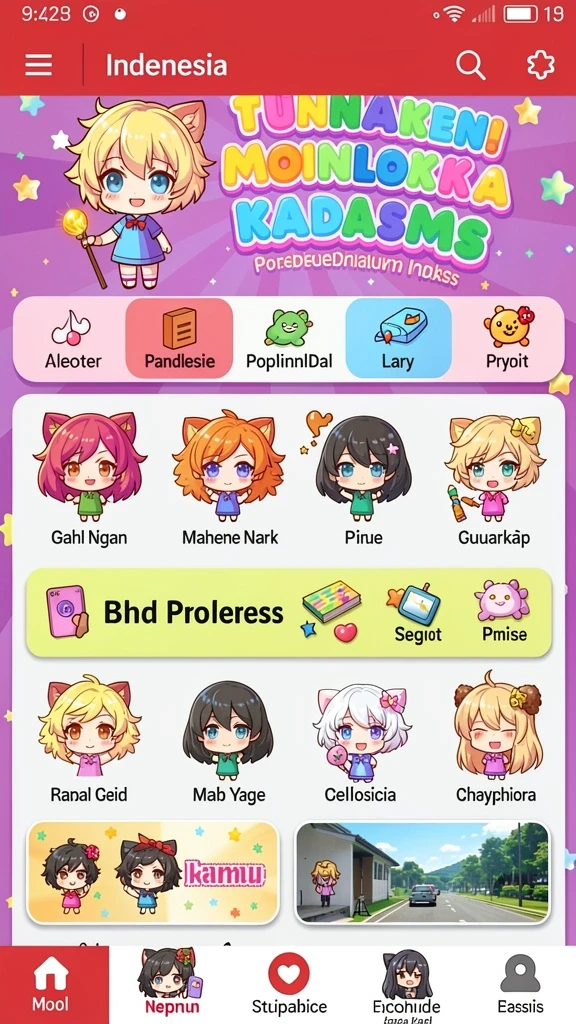Open the search icon

pos(470,65)
